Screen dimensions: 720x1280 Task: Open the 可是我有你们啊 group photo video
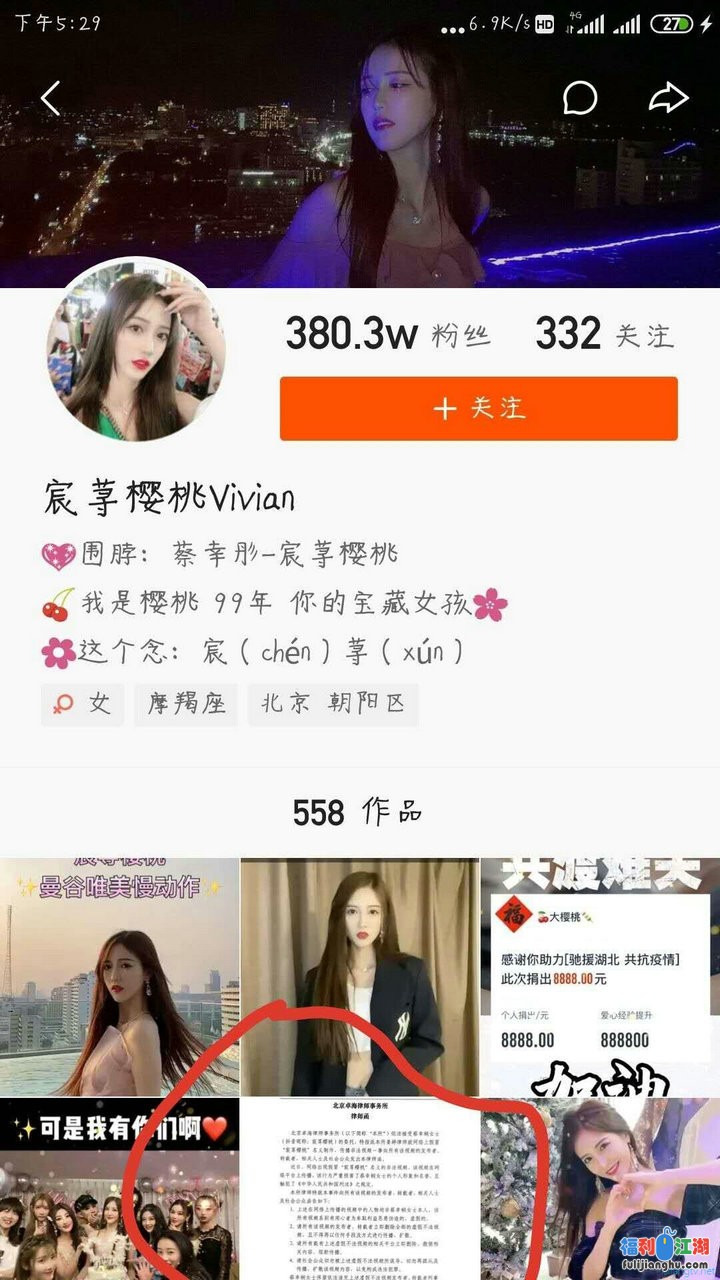pyautogui.click(x=119, y=1190)
